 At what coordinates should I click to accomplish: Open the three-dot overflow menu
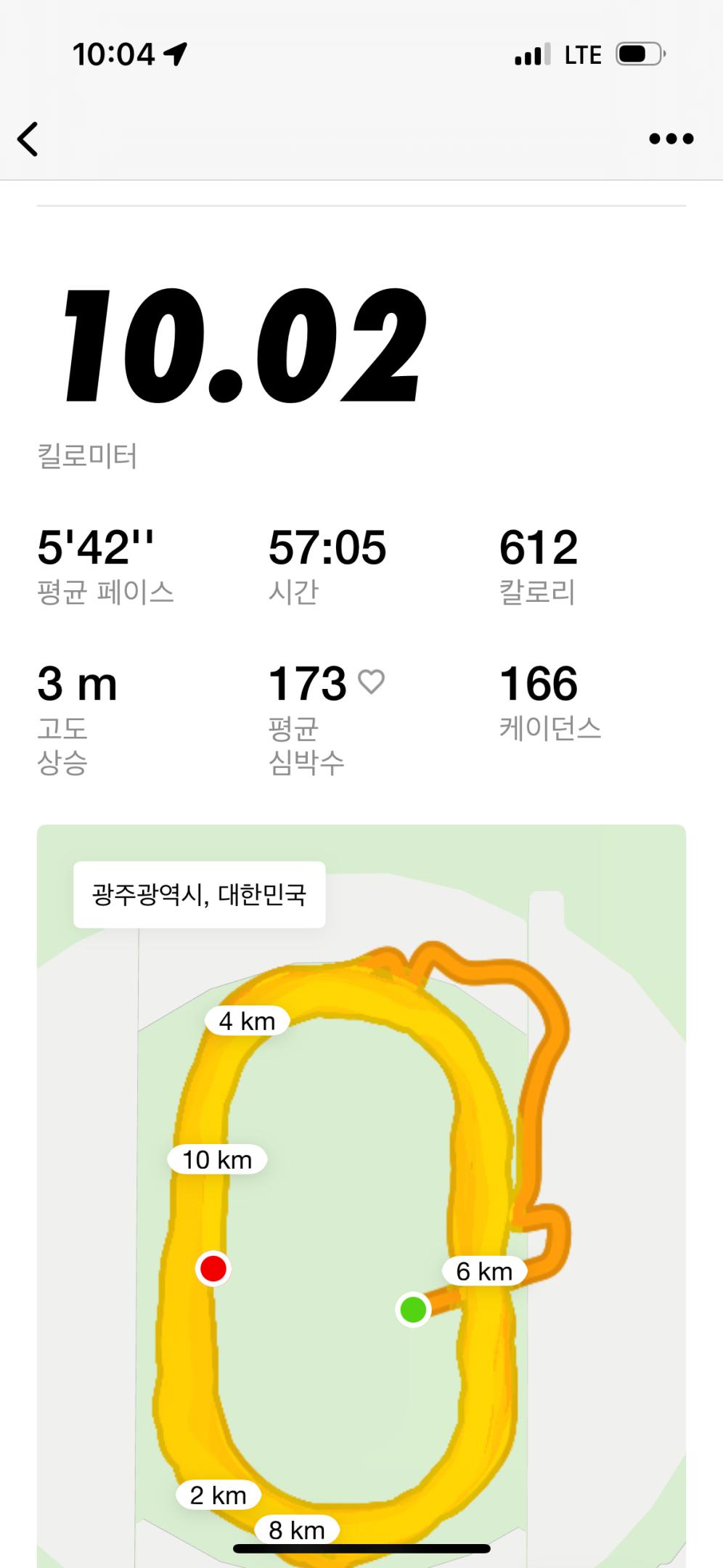tap(671, 139)
